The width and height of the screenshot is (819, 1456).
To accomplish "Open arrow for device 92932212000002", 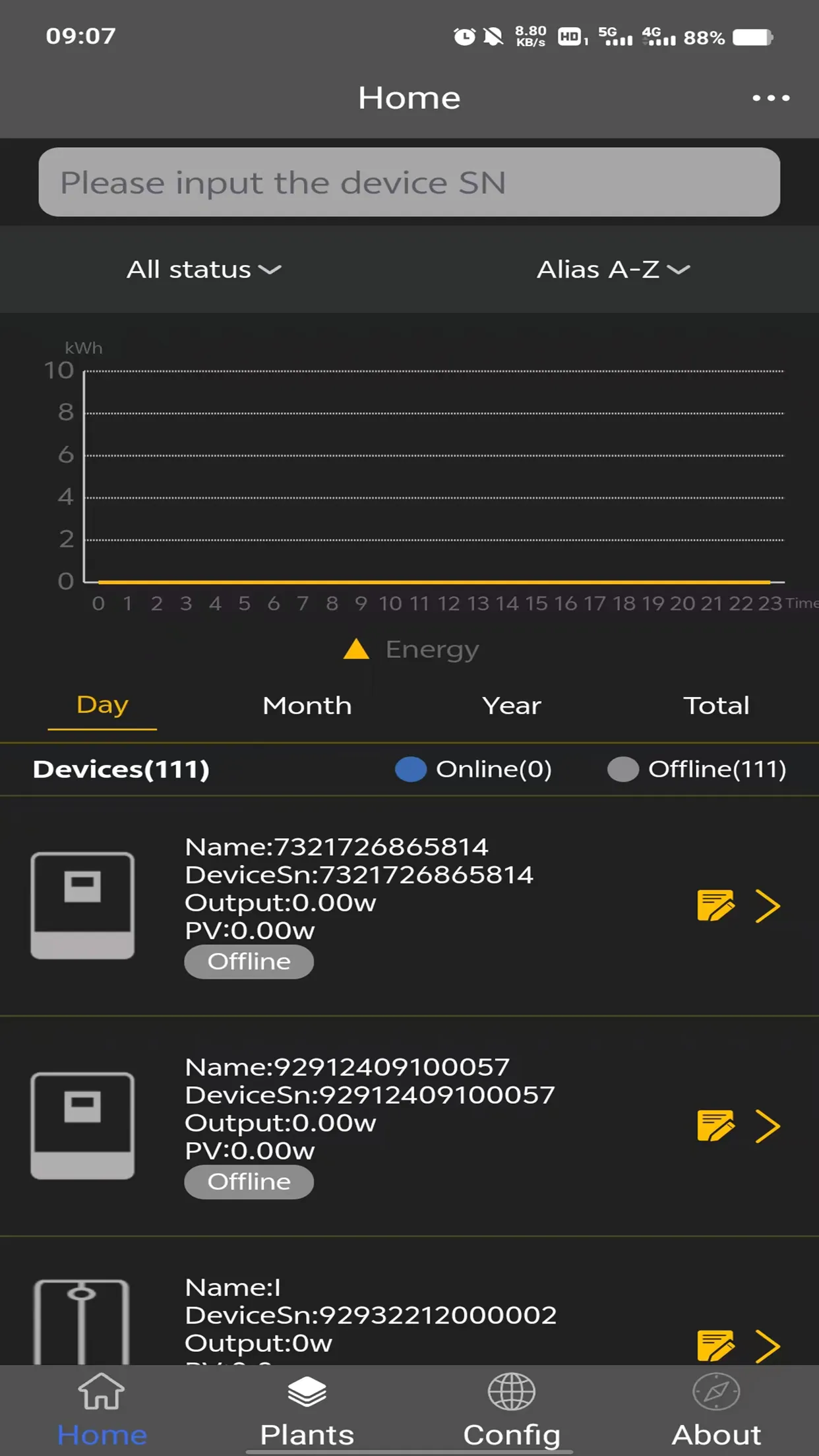I will tap(768, 1345).
